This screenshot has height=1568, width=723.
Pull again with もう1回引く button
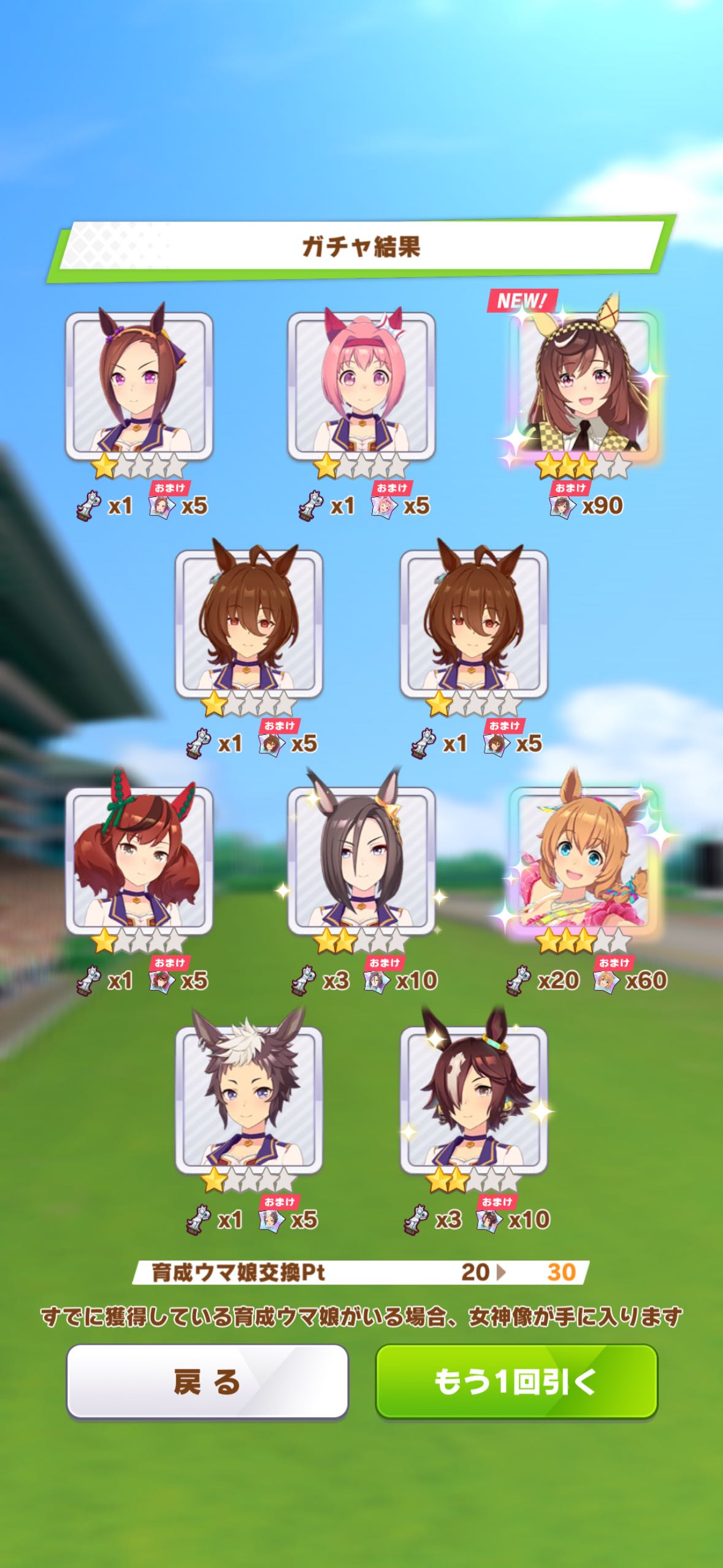tap(516, 1382)
